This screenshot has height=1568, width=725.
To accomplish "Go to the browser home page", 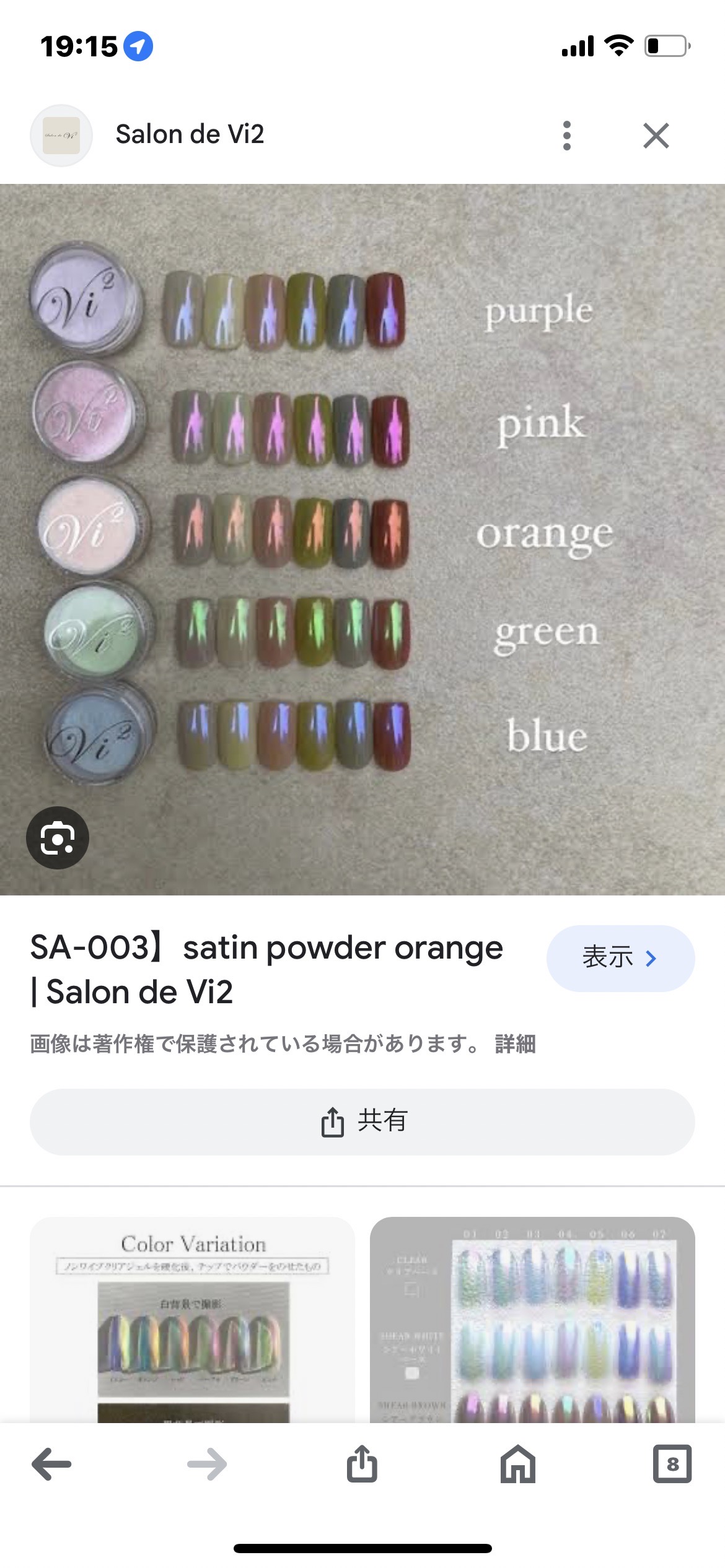I will [x=518, y=1465].
